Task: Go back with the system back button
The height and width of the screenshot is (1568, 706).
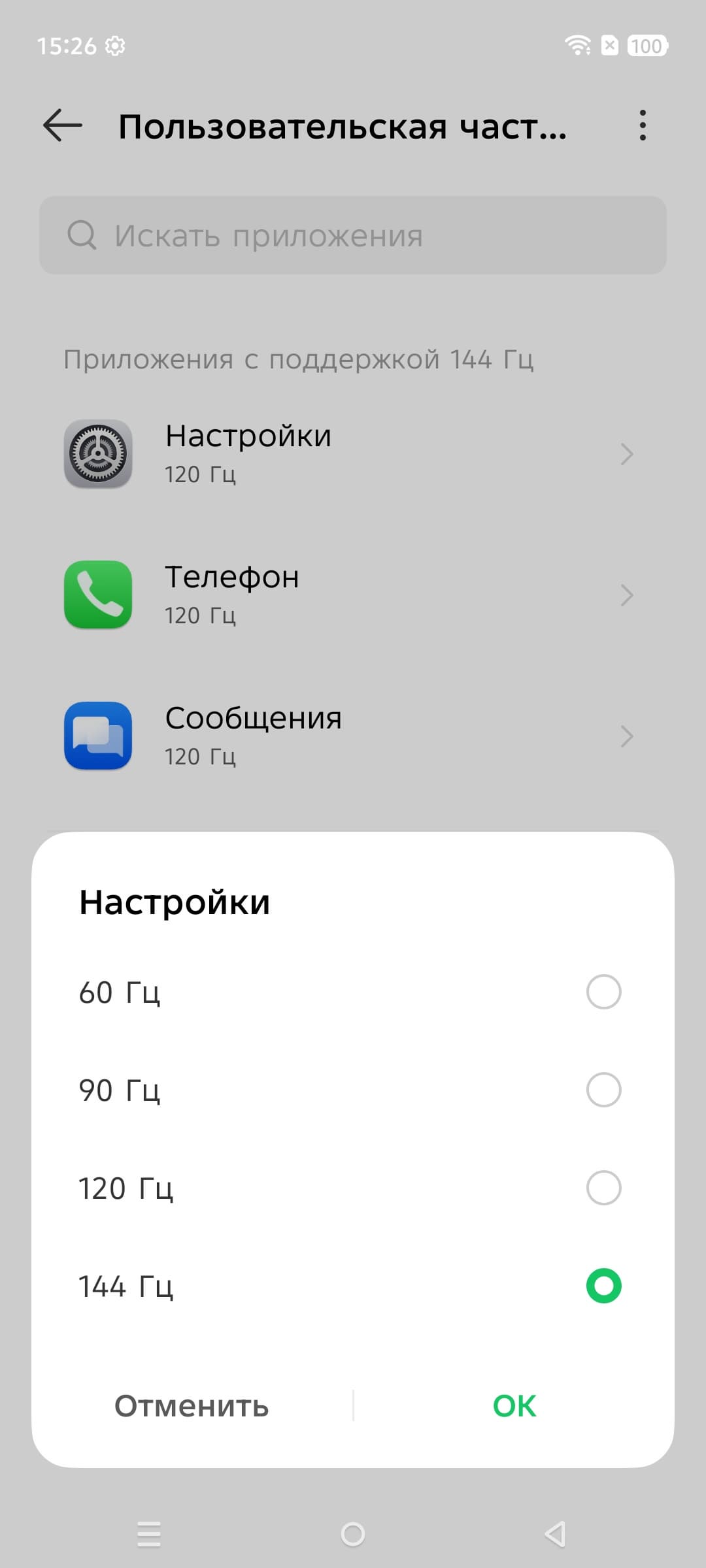Action: coord(555,1534)
